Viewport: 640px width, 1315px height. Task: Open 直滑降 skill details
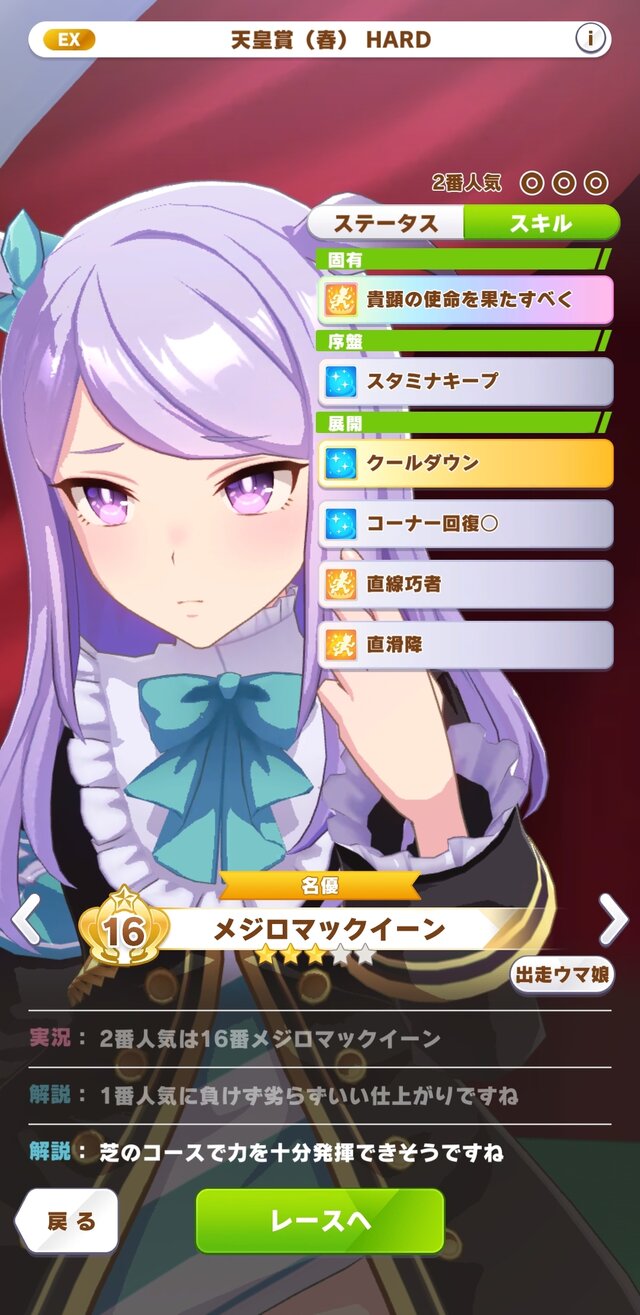(465, 645)
